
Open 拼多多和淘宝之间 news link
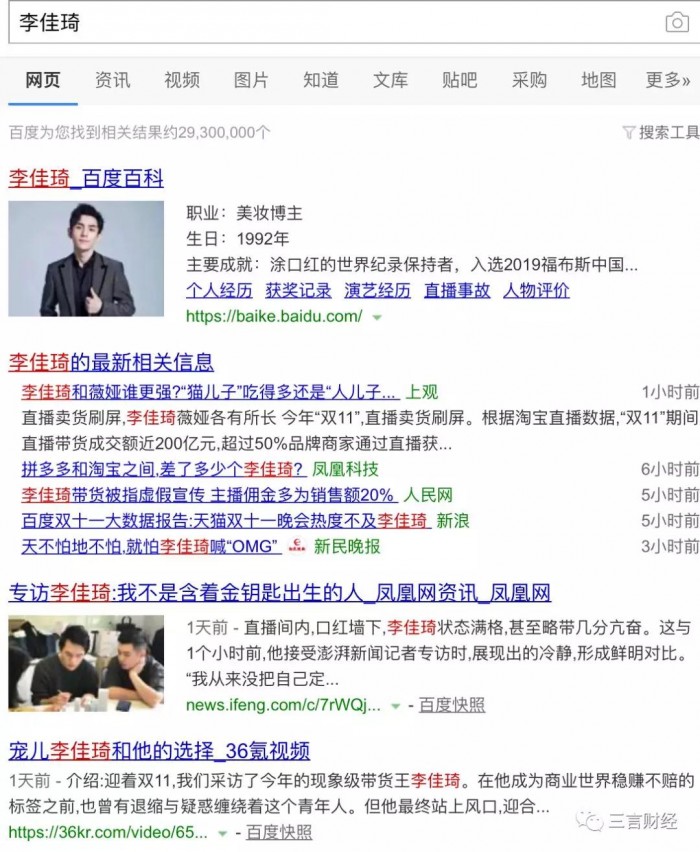click(x=162, y=469)
